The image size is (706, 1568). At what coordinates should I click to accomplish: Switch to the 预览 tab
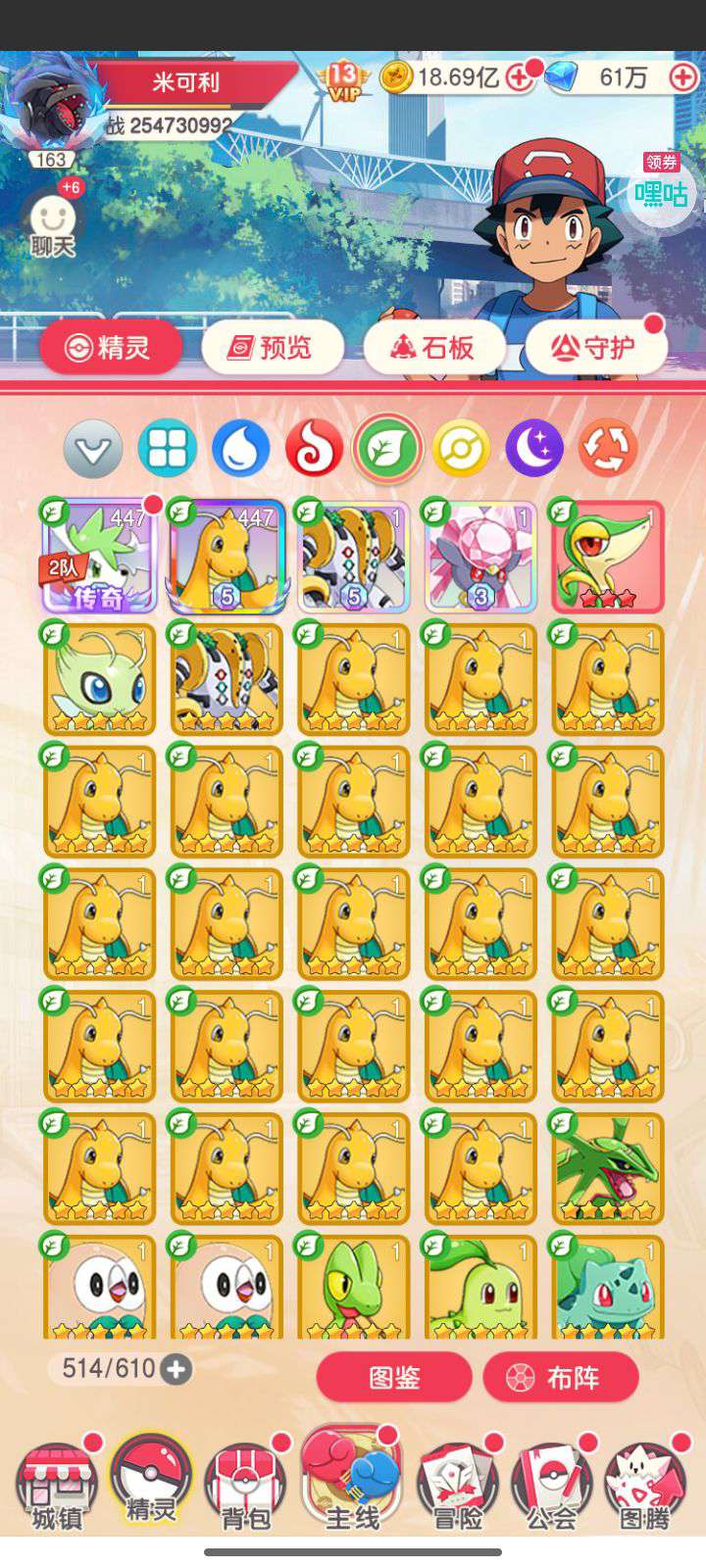click(x=273, y=347)
